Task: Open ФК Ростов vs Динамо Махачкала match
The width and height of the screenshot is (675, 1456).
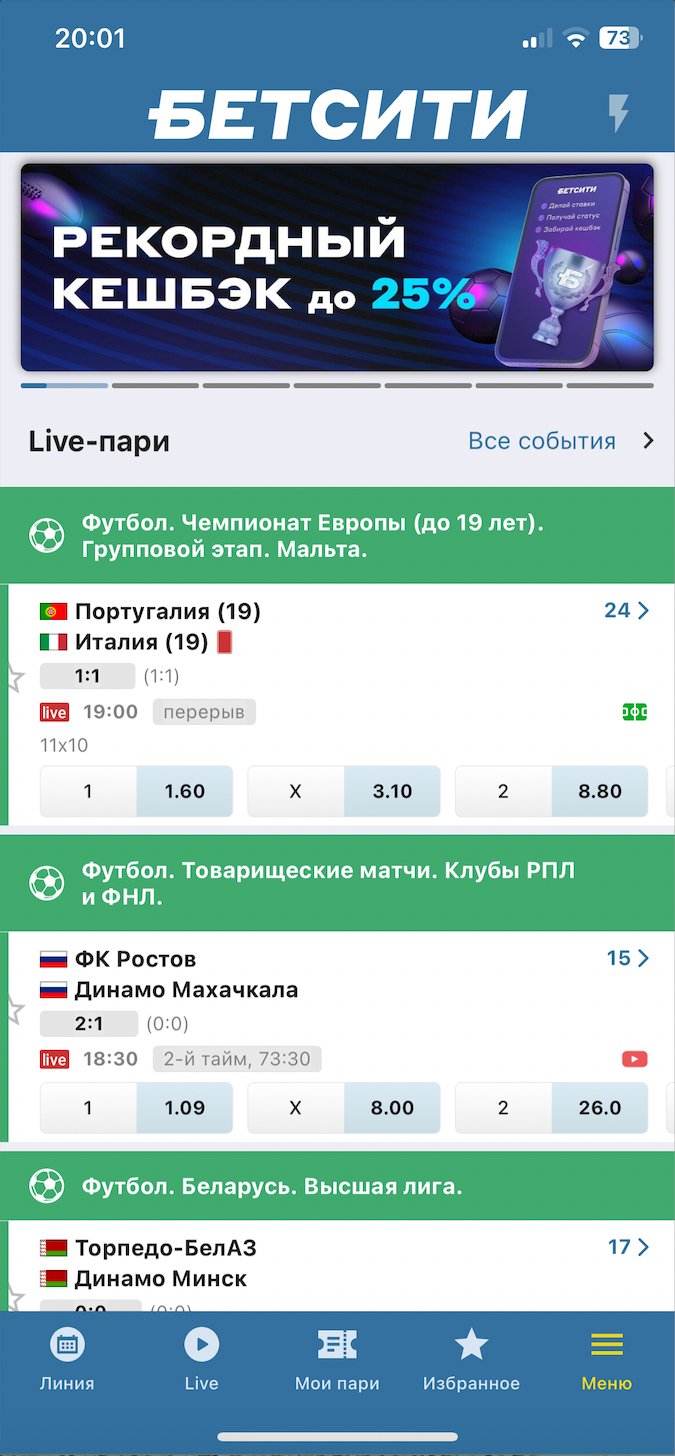Action: pyautogui.click(x=200, y=974)
